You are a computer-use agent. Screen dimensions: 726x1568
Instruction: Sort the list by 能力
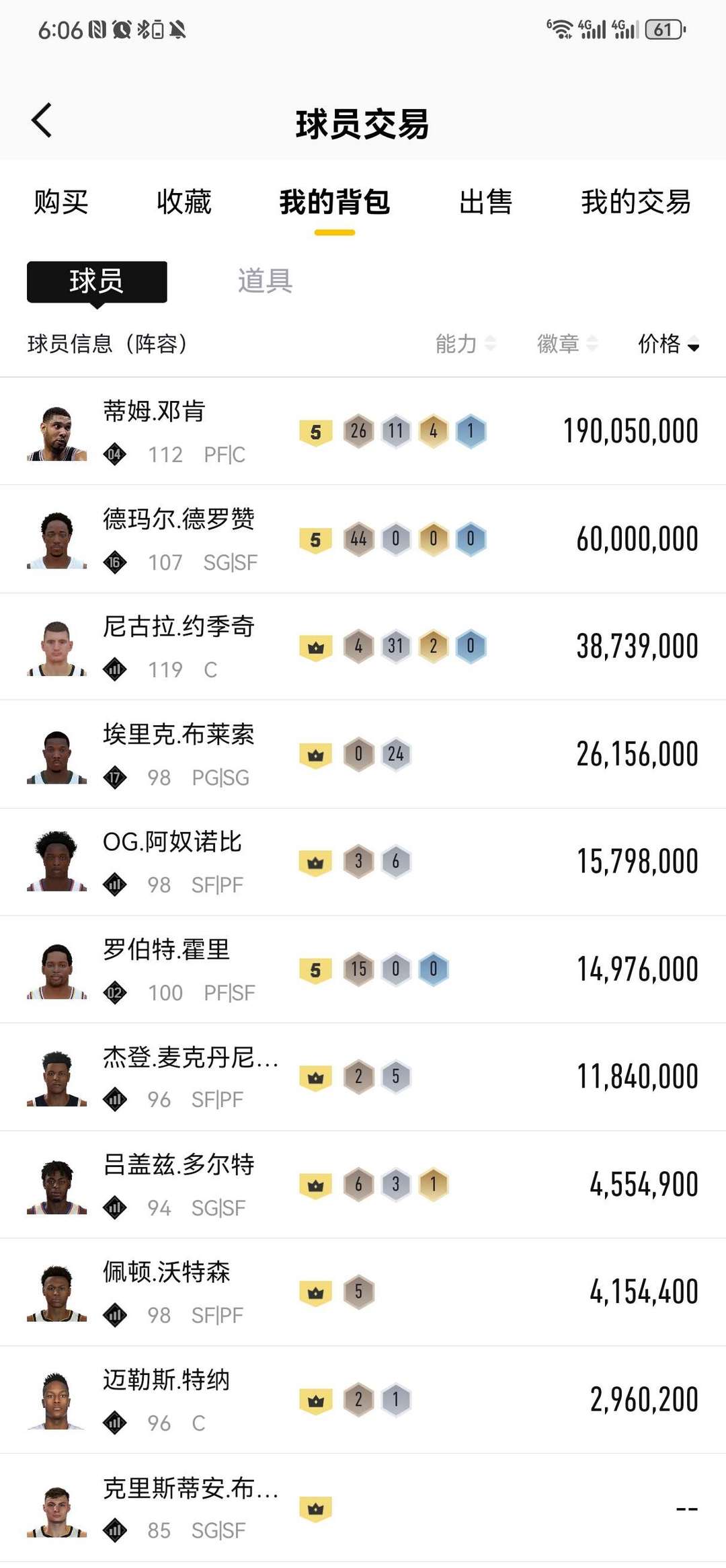tap(465, 344)
